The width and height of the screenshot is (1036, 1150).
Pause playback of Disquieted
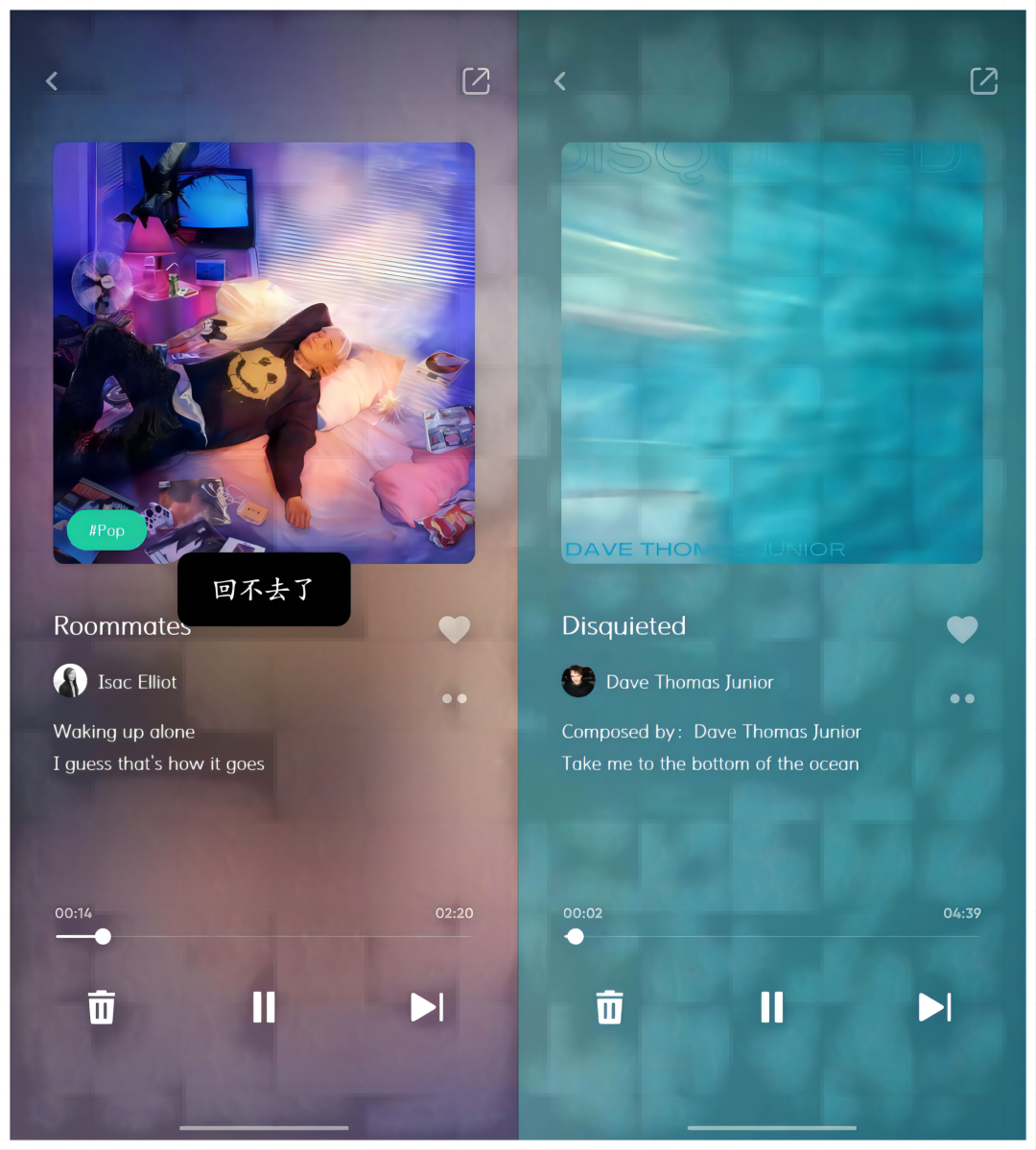772,1007
